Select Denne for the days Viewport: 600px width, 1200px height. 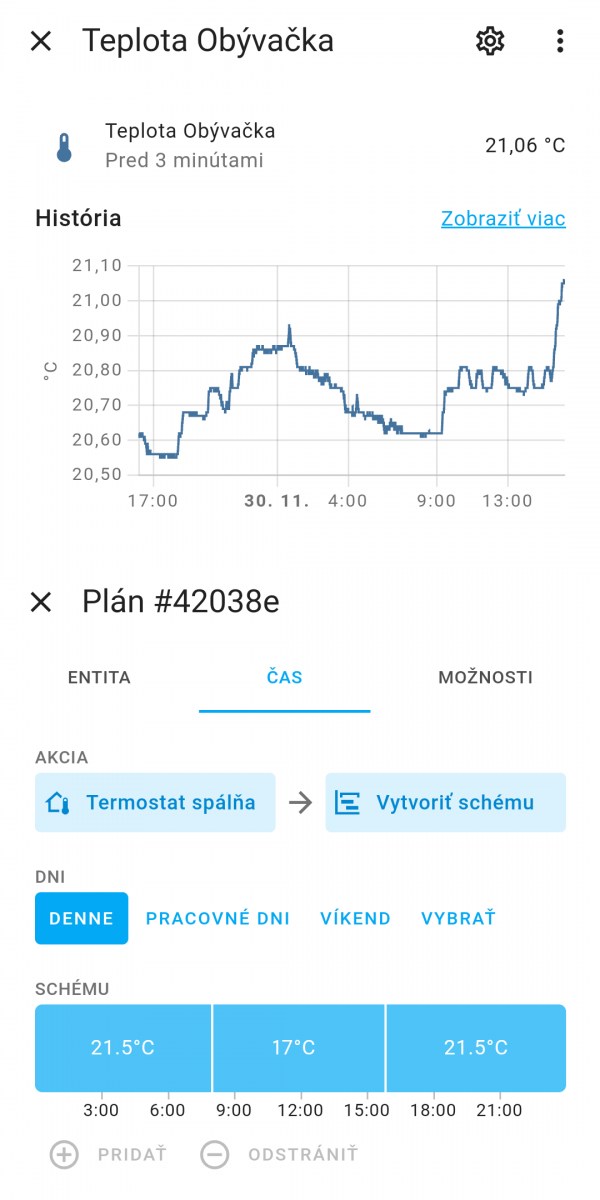coord(82,918)
